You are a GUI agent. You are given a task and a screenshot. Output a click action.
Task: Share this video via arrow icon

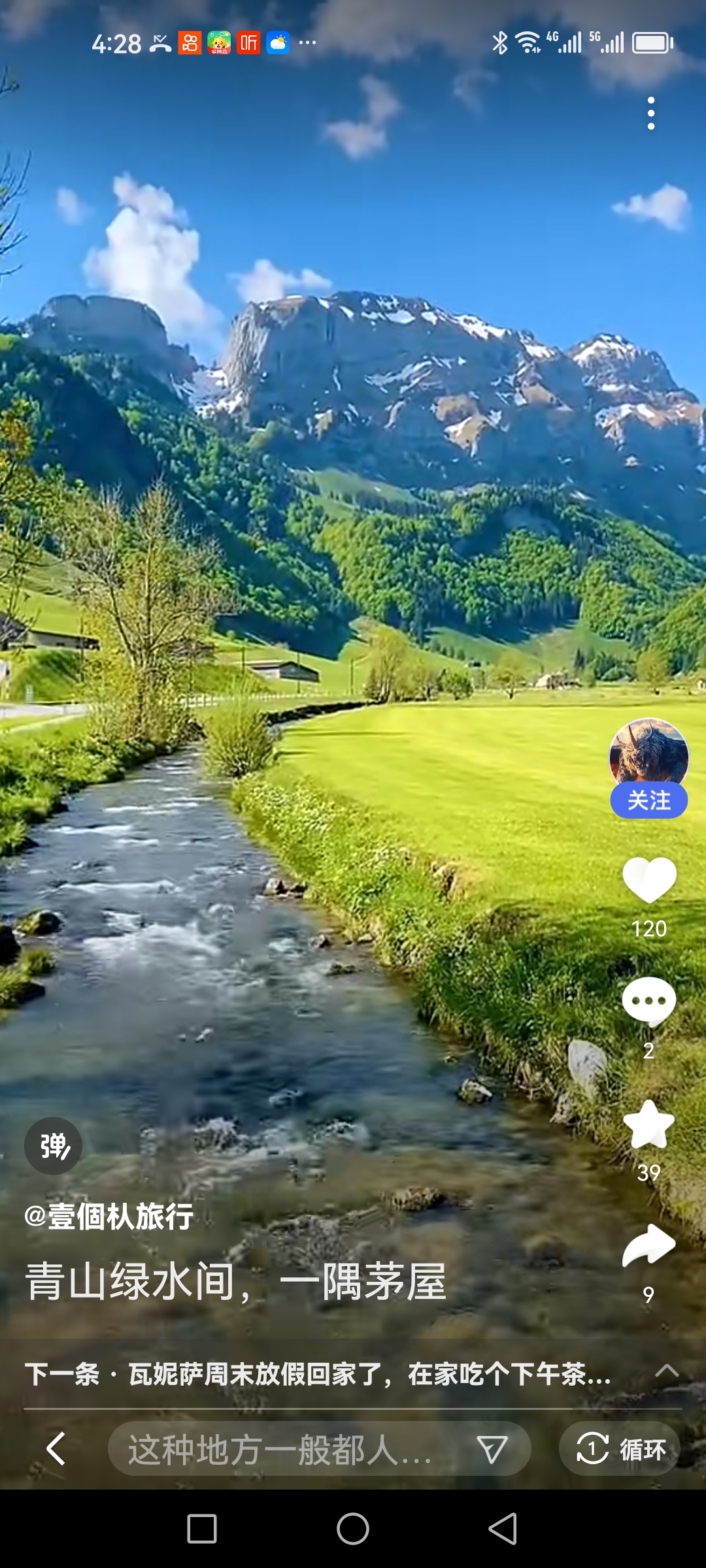coord(648,1245)
